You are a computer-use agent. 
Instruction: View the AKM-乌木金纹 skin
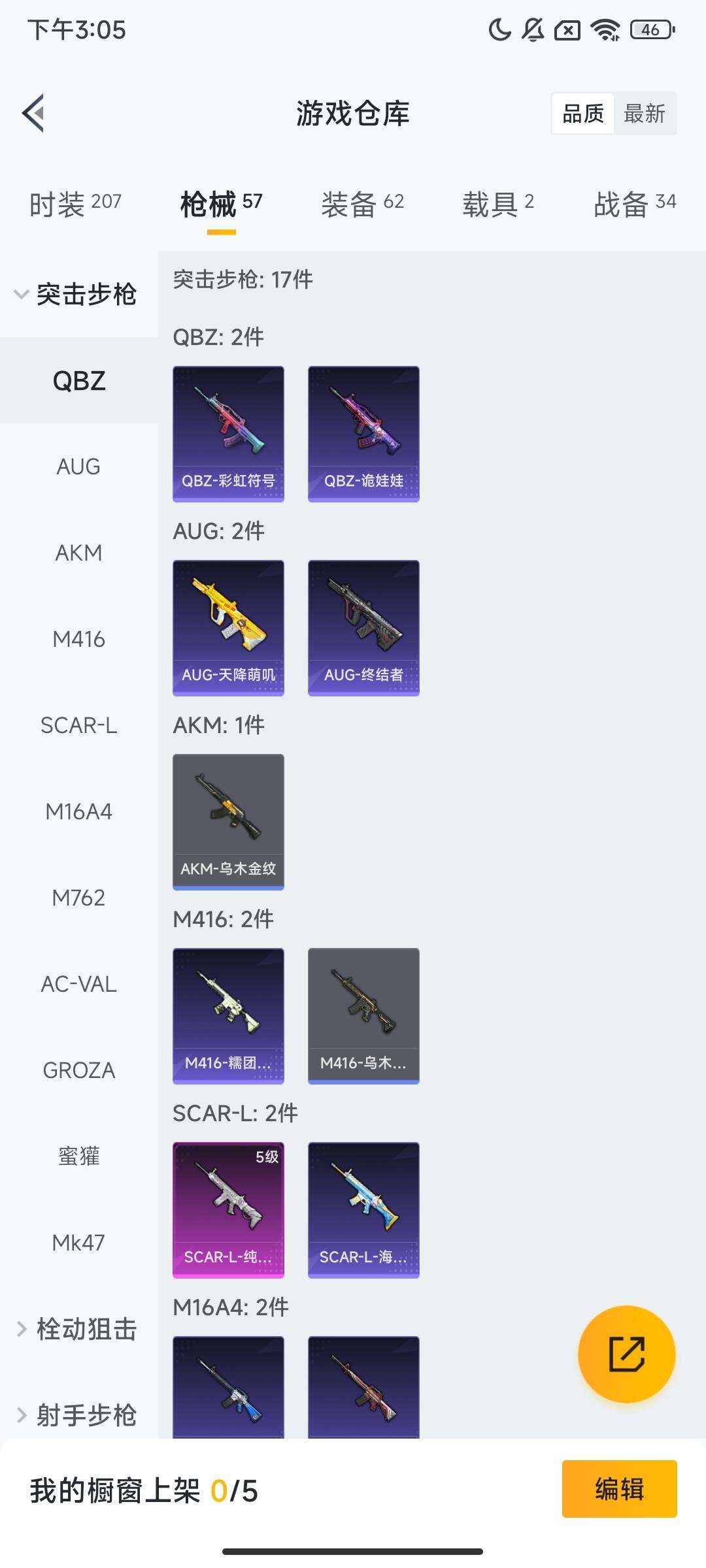coord(228,822)
